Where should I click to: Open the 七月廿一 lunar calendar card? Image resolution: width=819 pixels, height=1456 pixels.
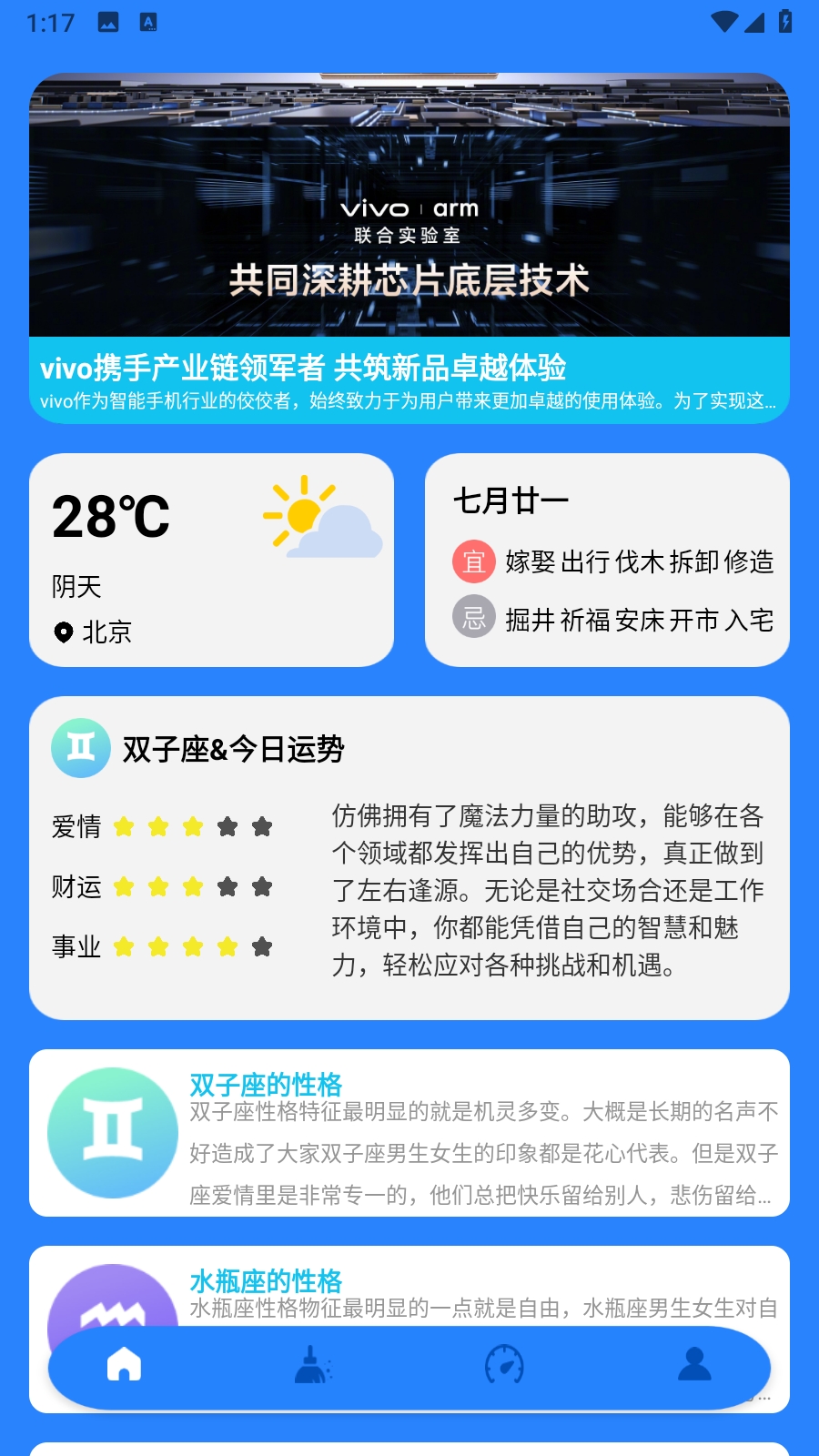607,560
